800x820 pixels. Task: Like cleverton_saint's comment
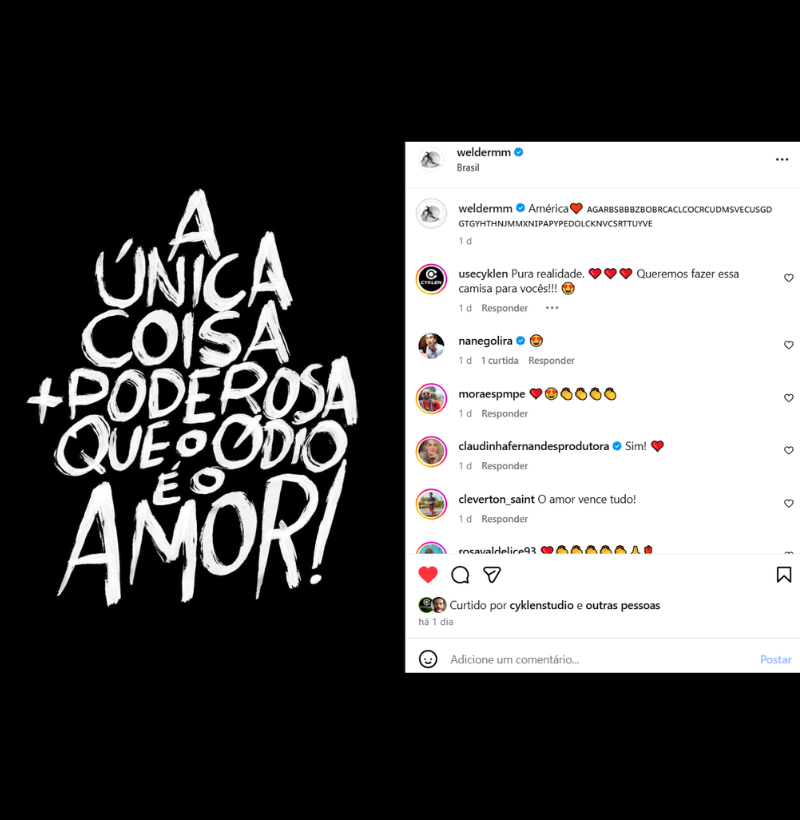pos(788,504)
